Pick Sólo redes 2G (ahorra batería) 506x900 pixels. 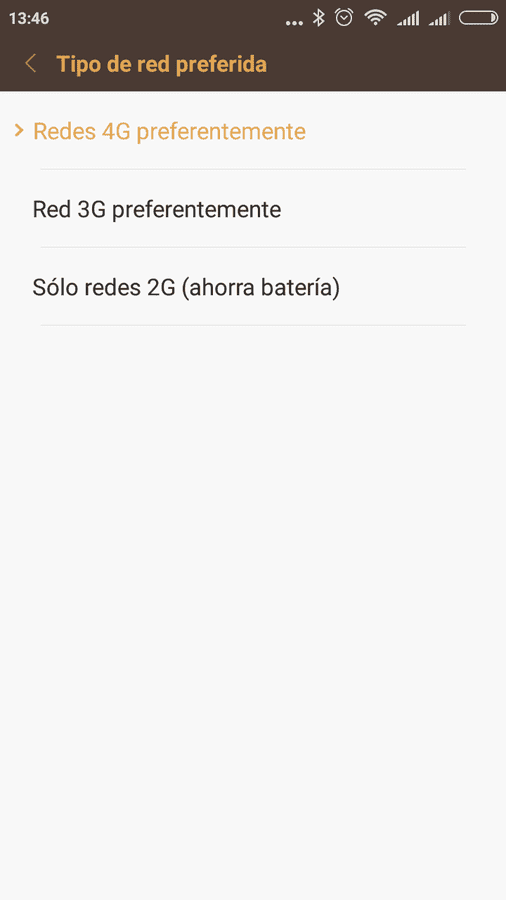click(x=253, y=288)
